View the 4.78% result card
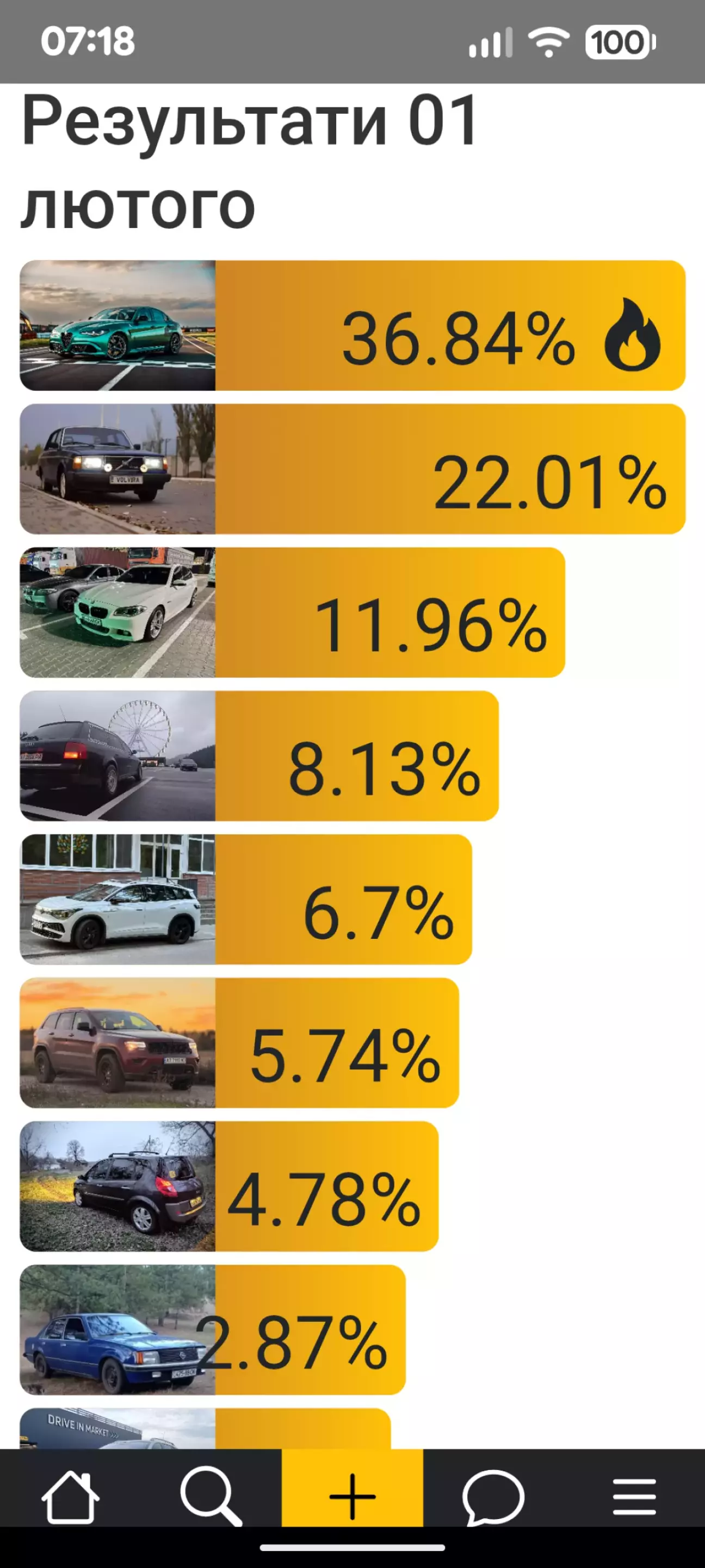705x1568 pixels. pos(228,1186)
